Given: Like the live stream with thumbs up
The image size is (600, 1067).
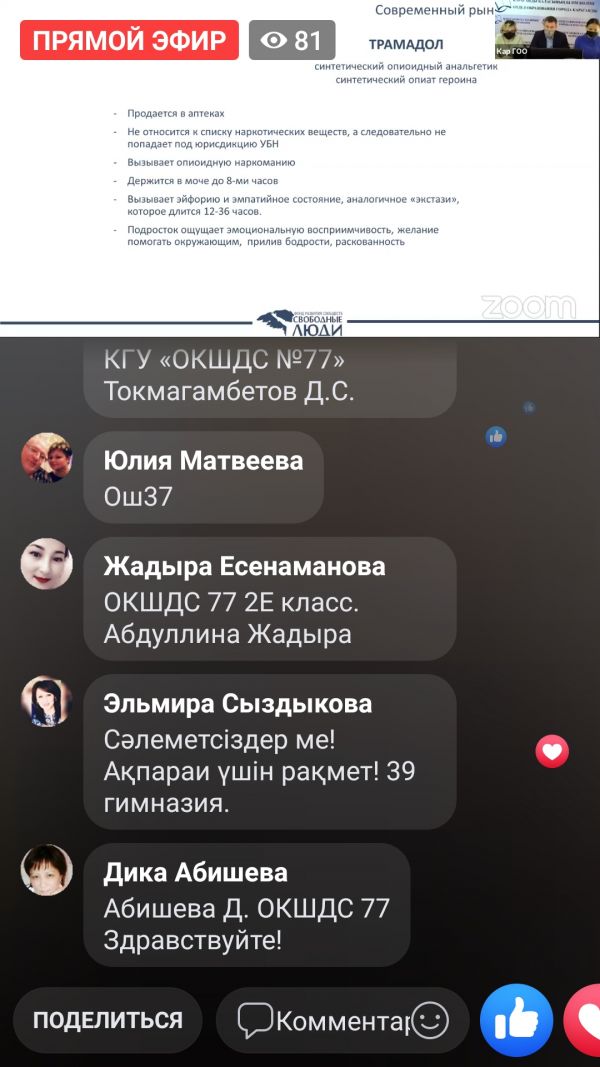Looking at the screenshot, I should click(x=516, y=1021).
